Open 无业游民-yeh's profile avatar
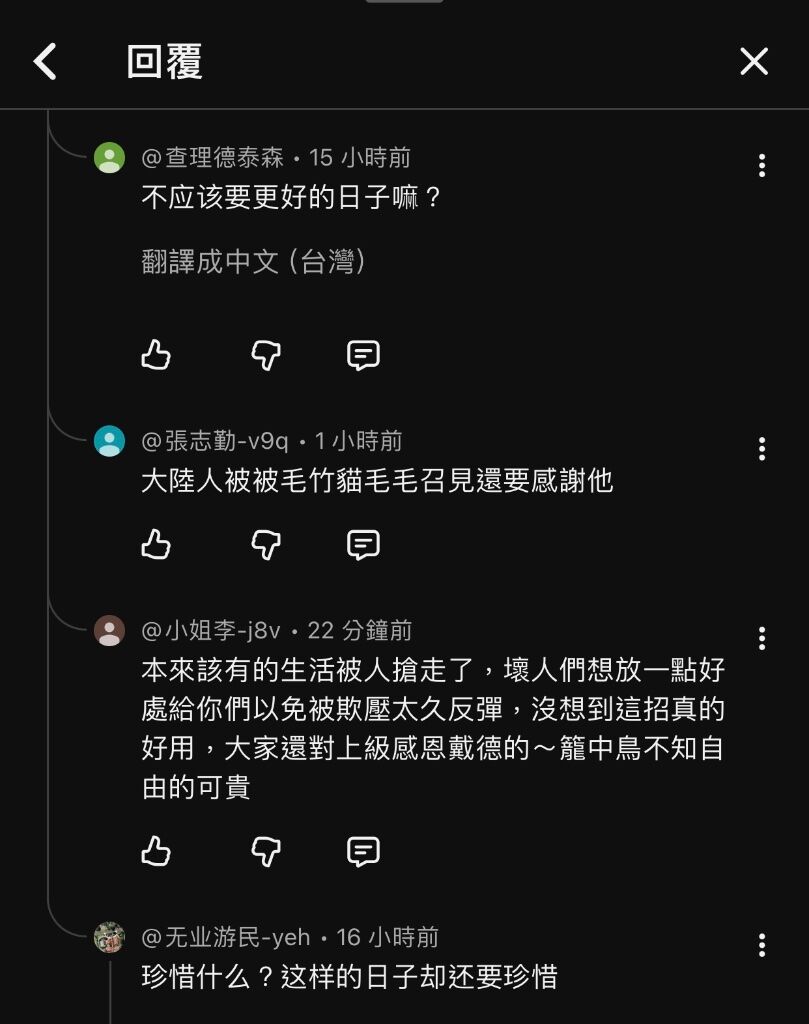Screen dimensions: 809x1024 (x=109, y=938)
